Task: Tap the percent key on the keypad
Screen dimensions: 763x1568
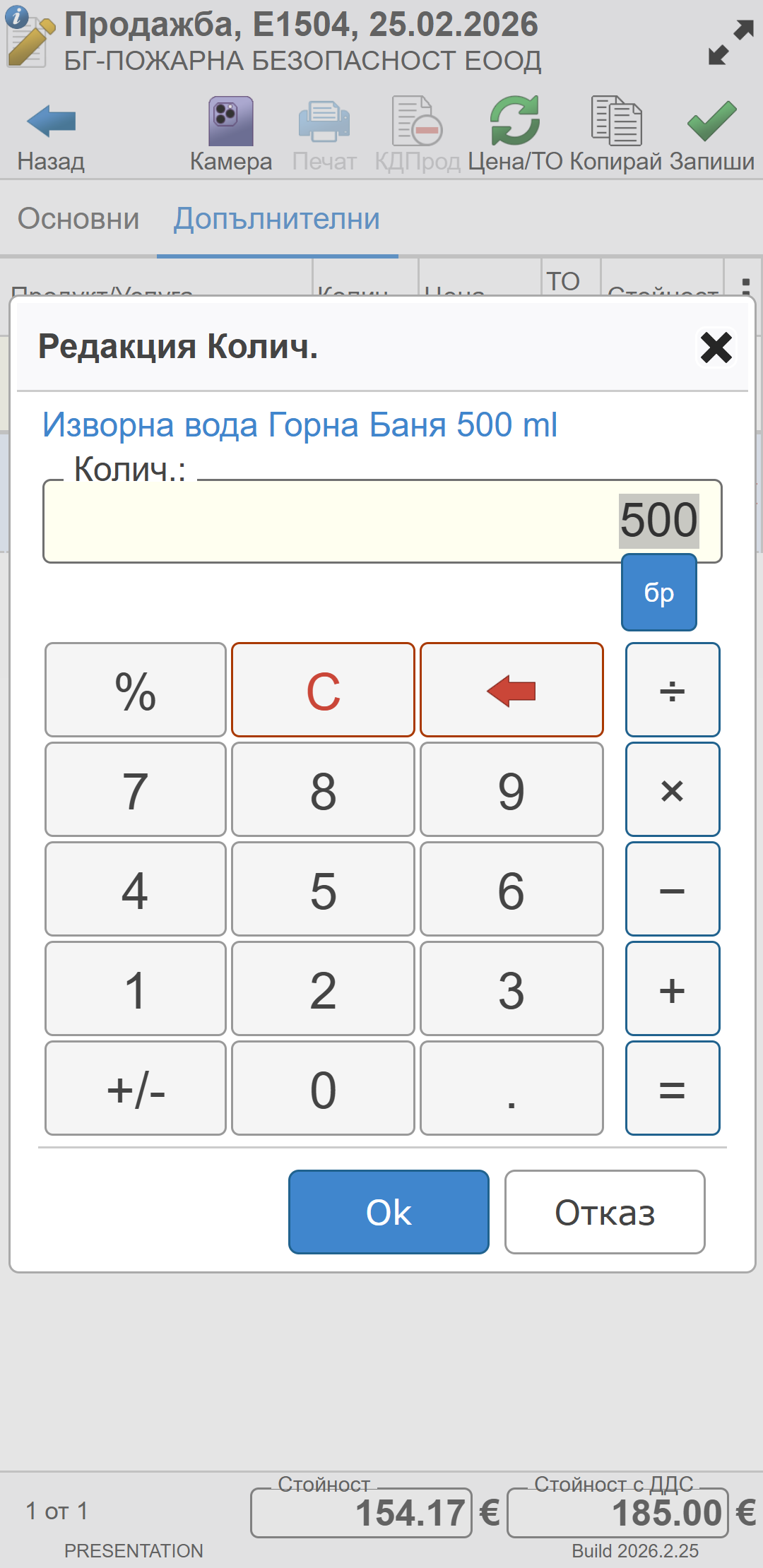Action: point(136,690)
